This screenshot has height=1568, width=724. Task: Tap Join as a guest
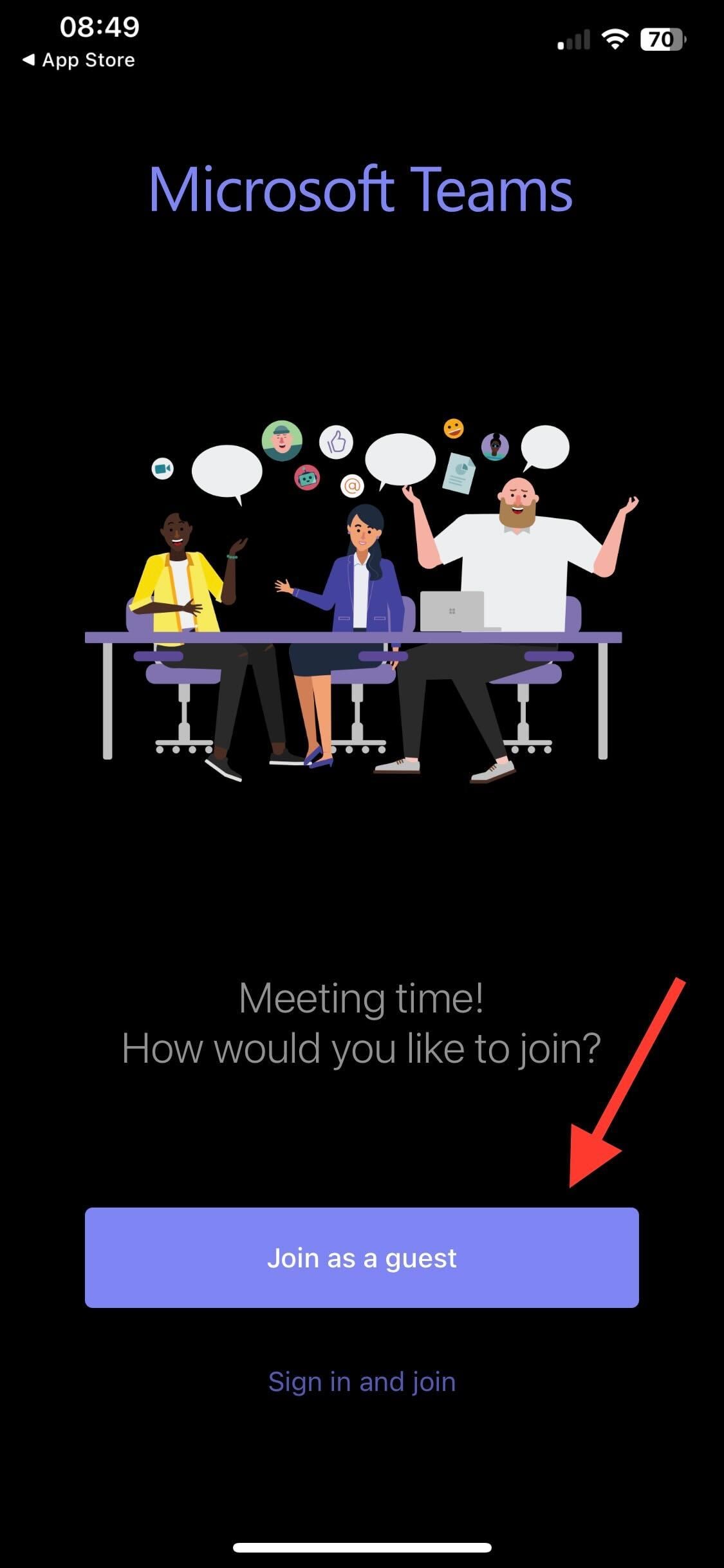(x=362, y=1258)
